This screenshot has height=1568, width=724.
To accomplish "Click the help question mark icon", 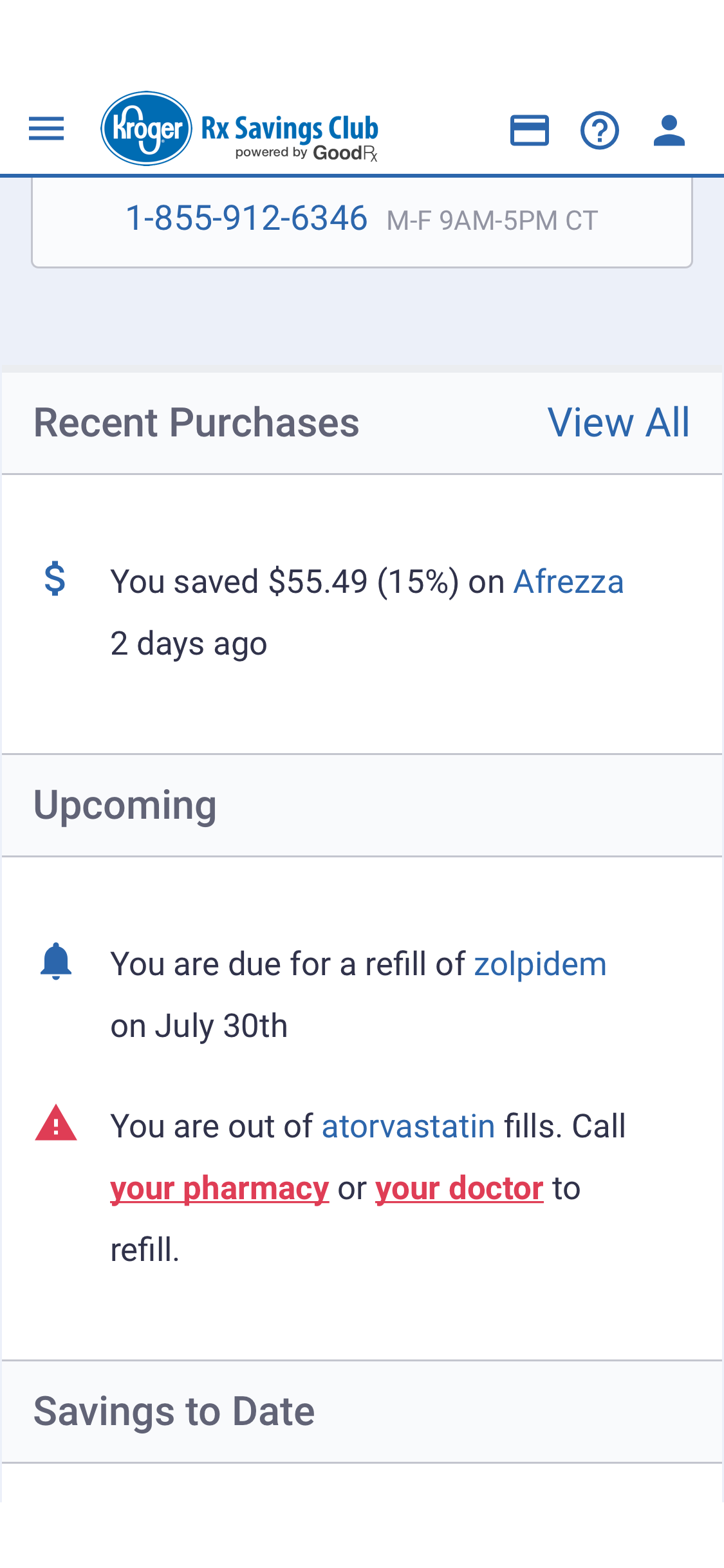I will [x=599, y=131].
